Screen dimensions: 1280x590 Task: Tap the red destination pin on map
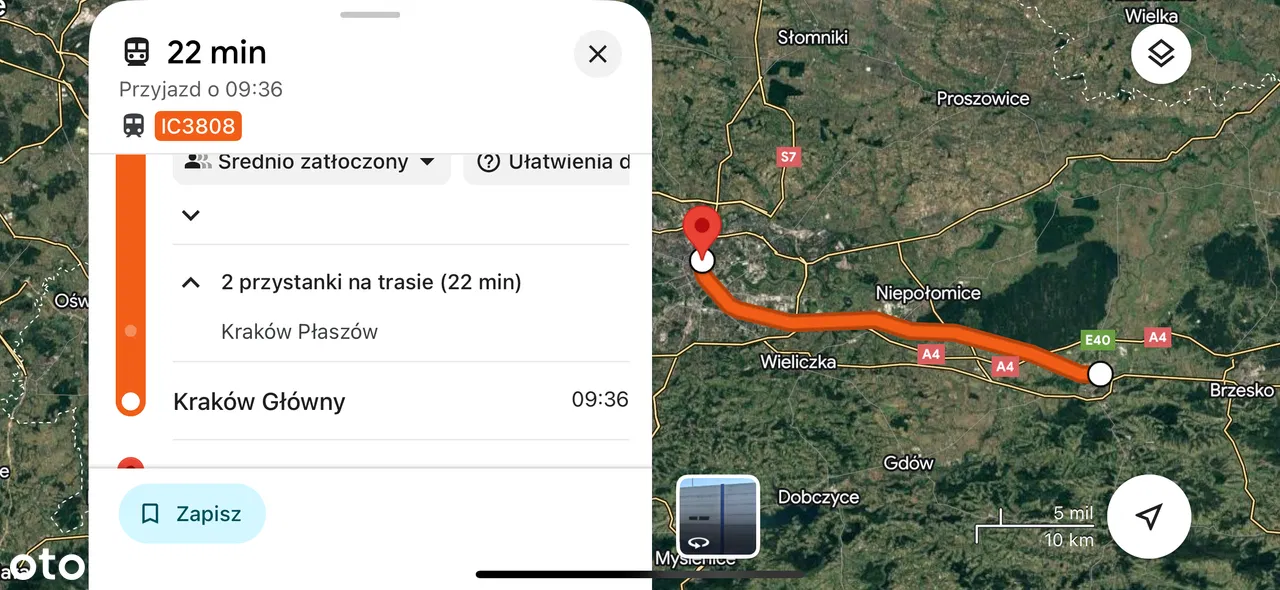click(702, 228)
